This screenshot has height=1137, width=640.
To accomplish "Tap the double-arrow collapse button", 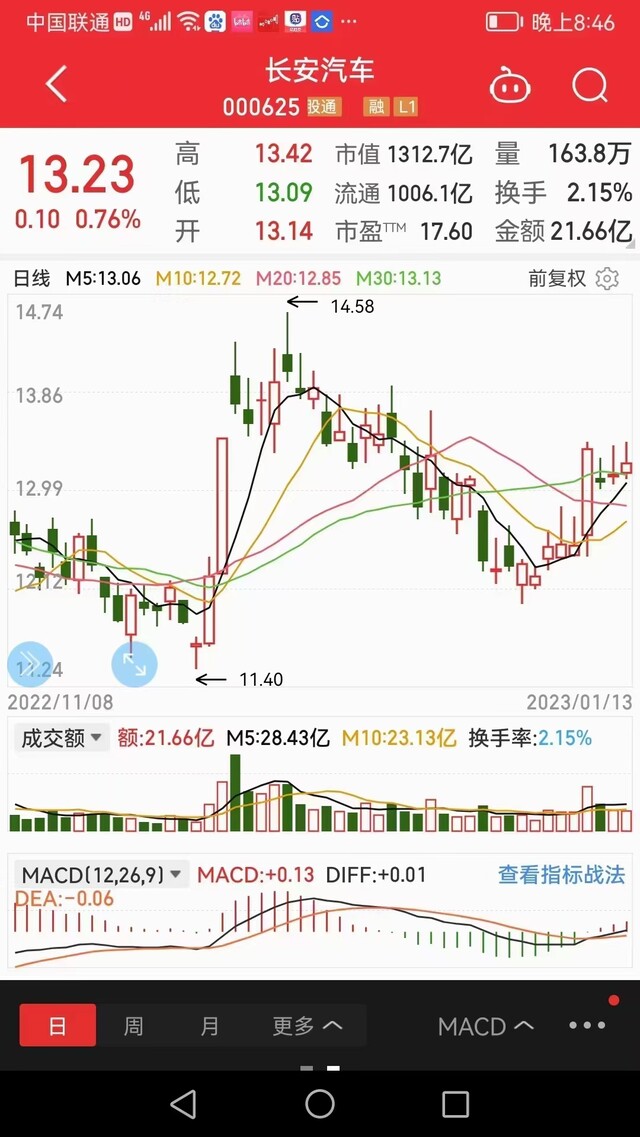I will pos(29,664).
